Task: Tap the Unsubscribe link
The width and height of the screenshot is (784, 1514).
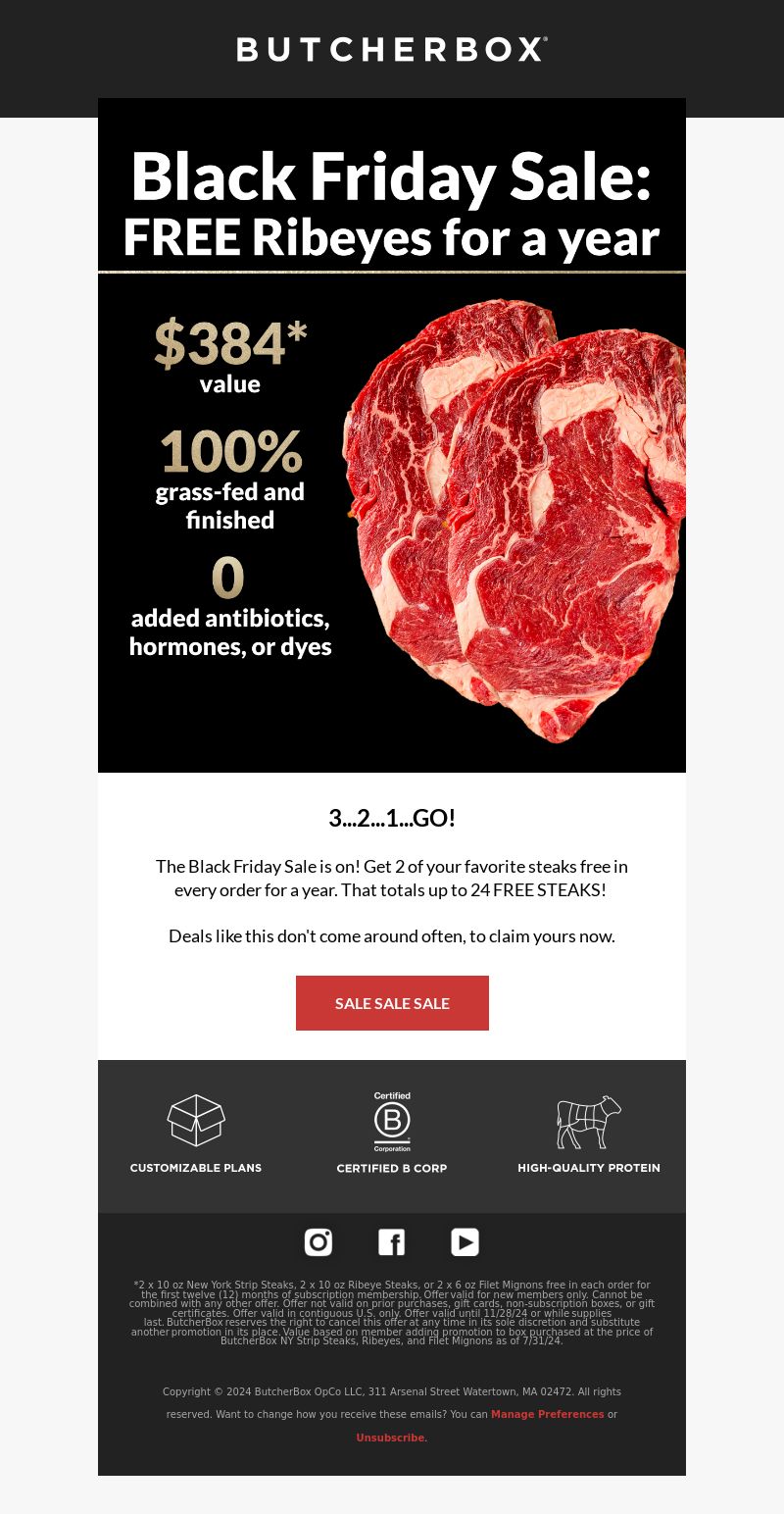Action: (392, 1438)
